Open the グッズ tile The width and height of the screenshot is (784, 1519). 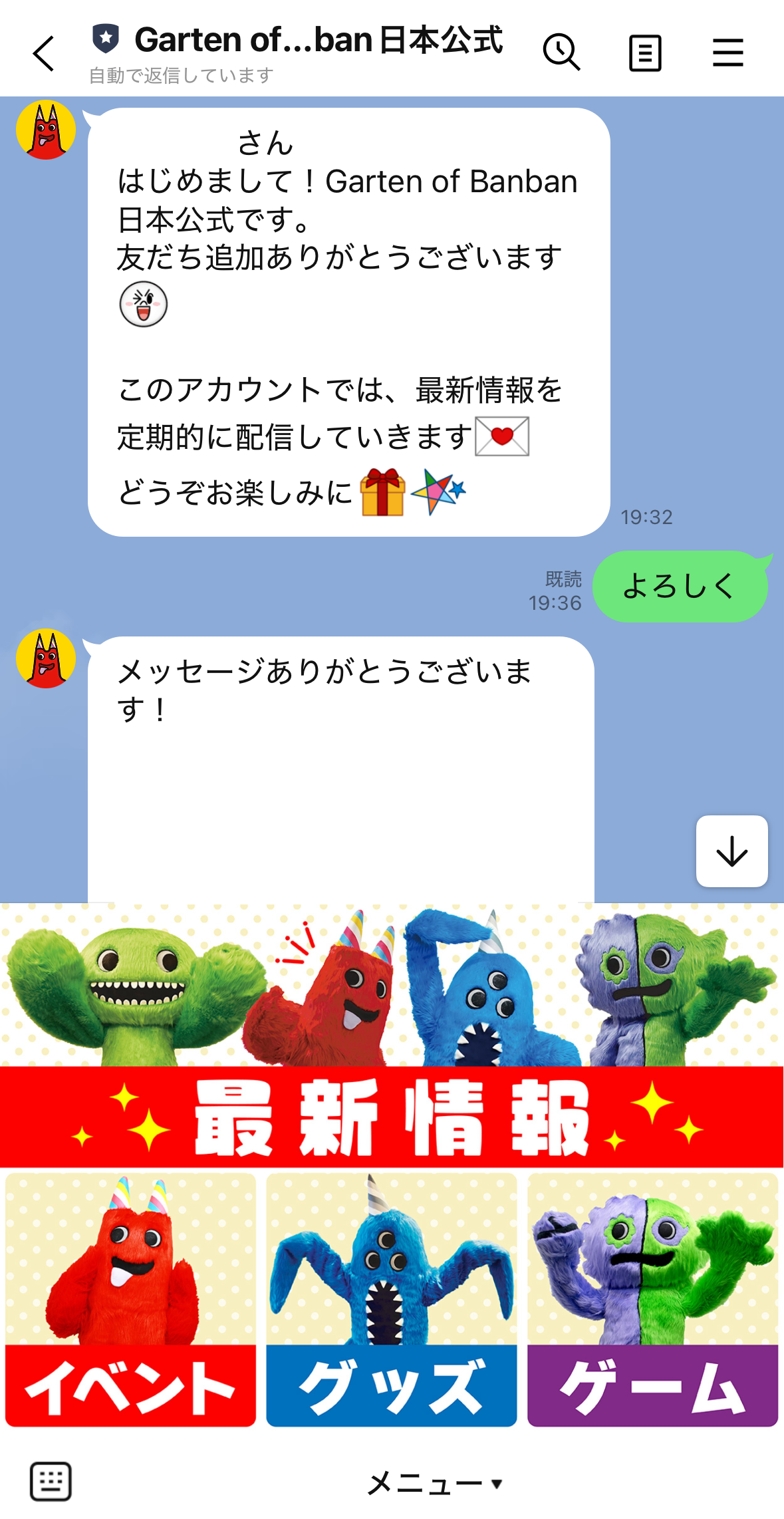pyautogui.click(x=392, y=1300)
